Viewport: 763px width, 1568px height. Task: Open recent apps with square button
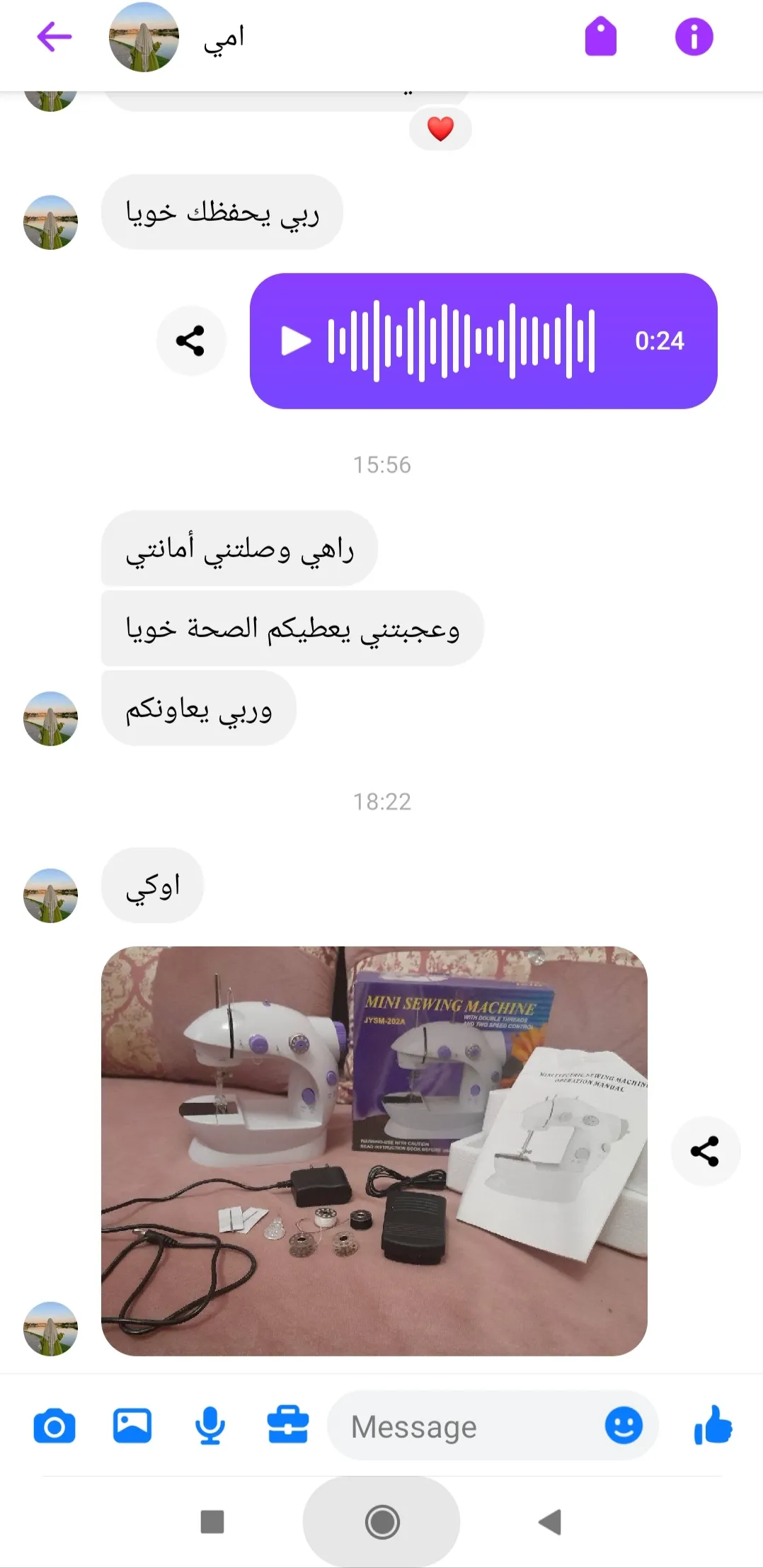(x=212, y=1522)
